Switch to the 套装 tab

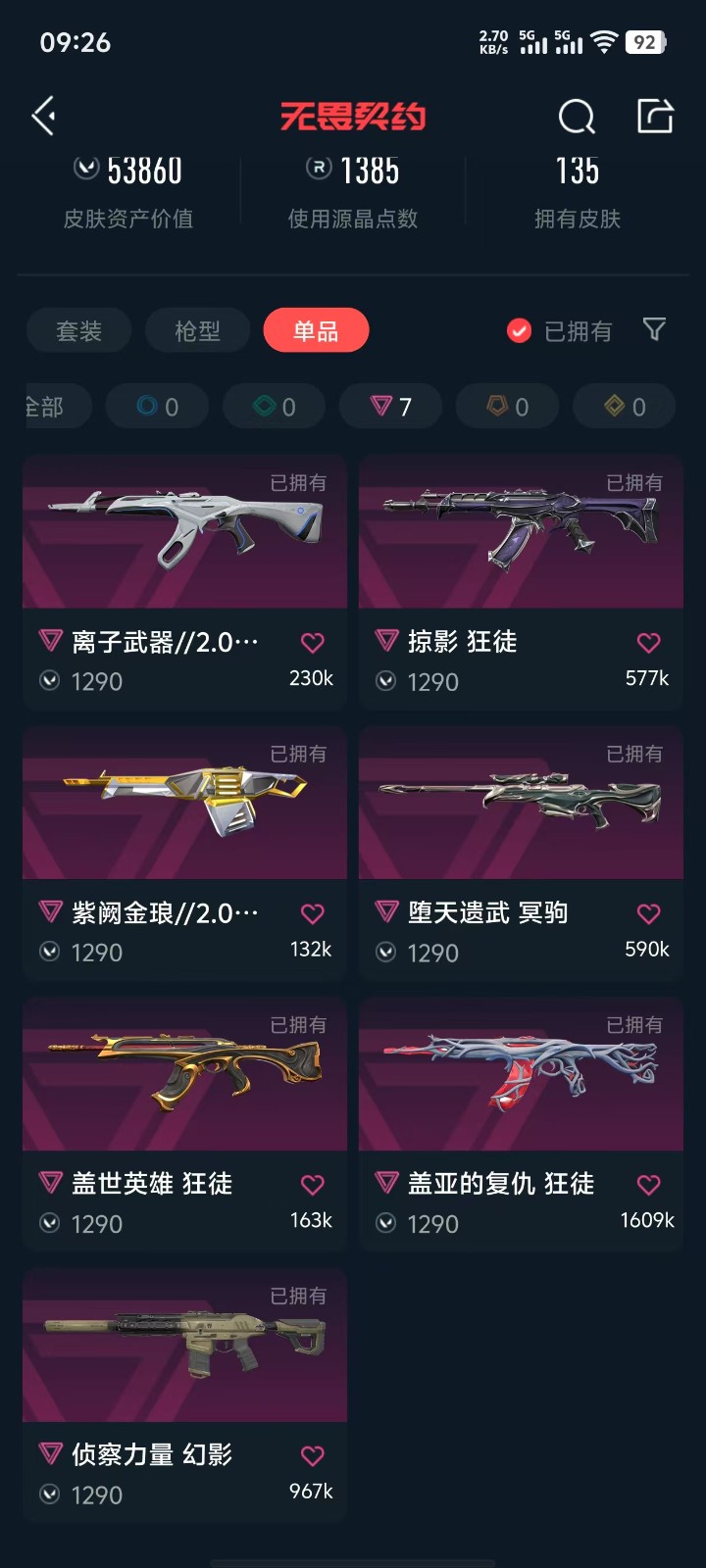(x=79, y=331)
